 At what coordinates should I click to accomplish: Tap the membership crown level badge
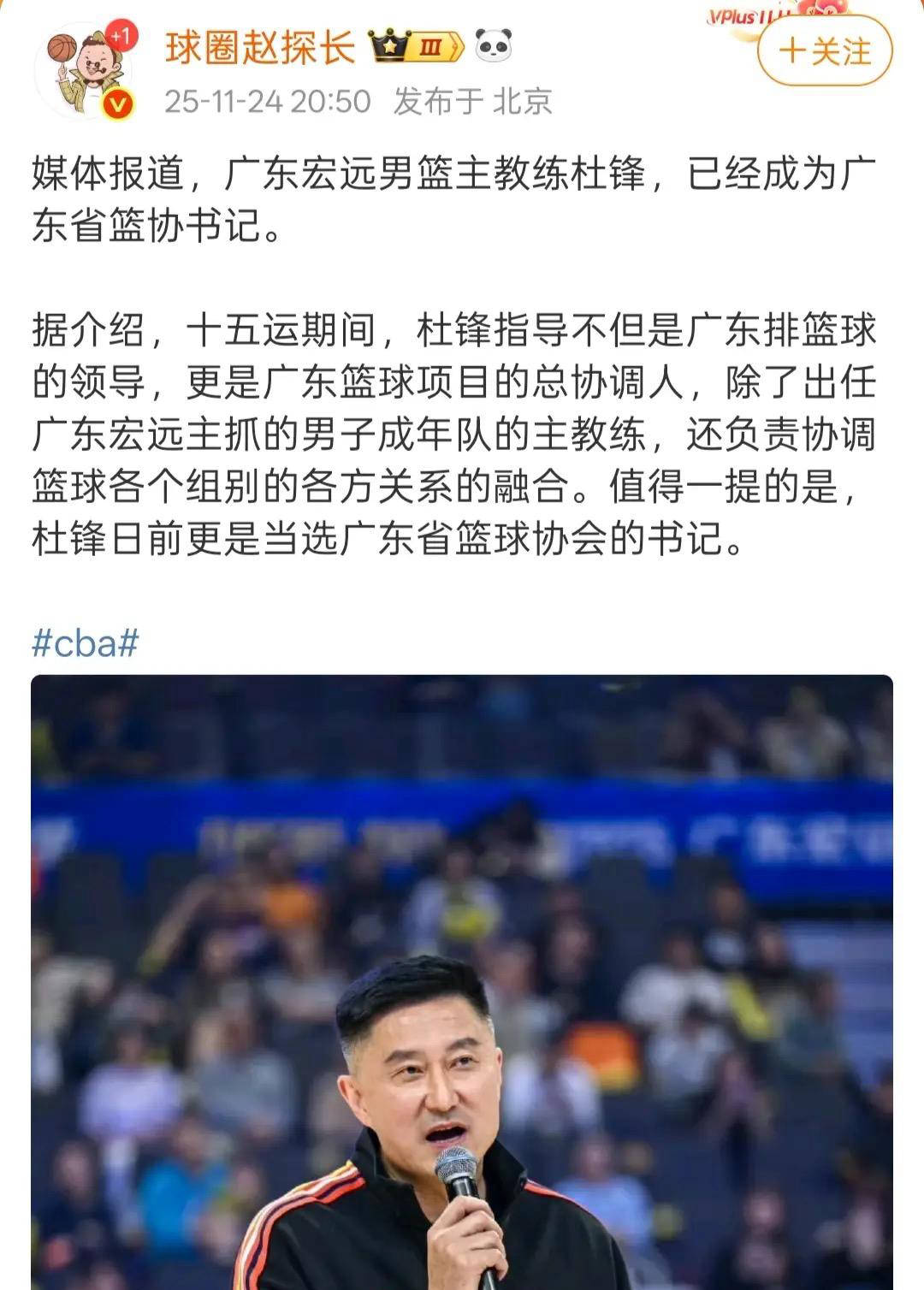[x=417, y=46]
